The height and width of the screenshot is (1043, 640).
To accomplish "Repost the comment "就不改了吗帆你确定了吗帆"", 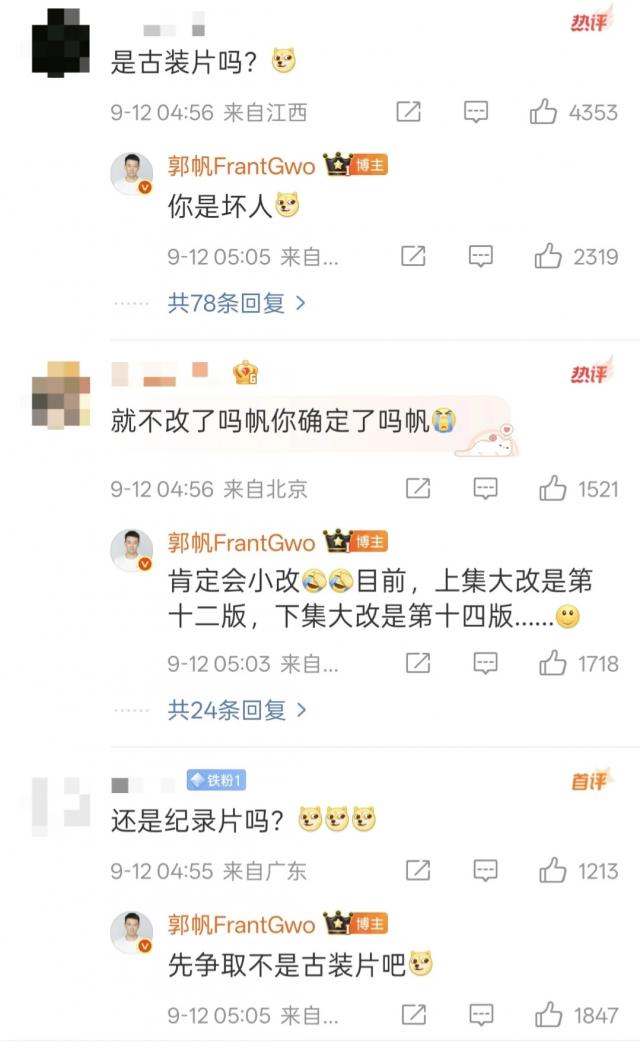I will click(417, 488).
